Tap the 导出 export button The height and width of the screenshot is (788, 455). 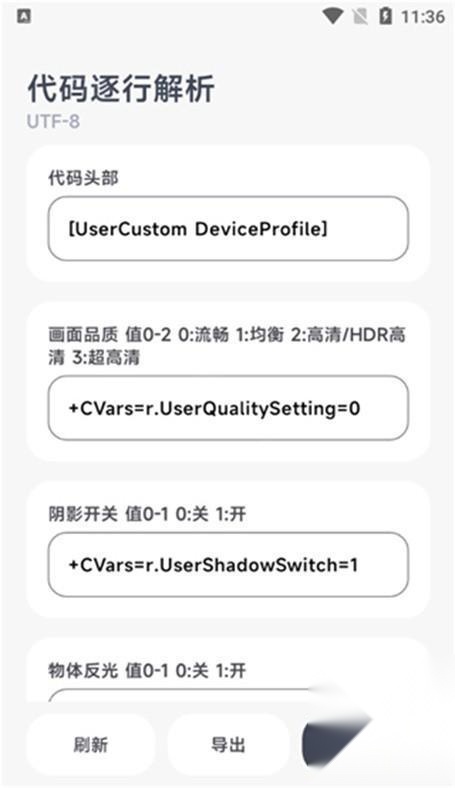pyautogui.click(x=228, y=744)
